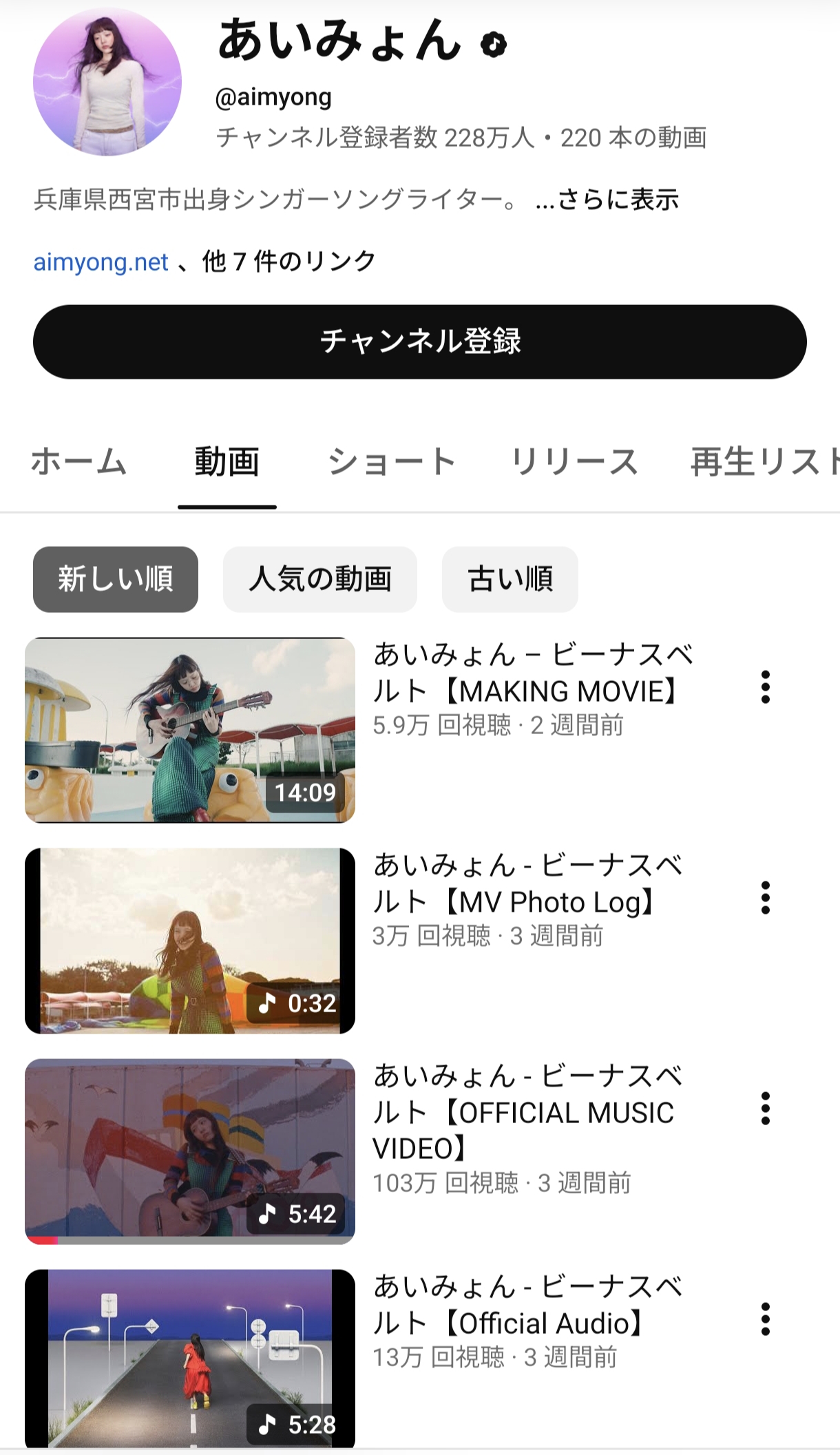Image resolution: width=840 pixels, height=1455 pixels.
Task: Open more options for MV Photo Log
Action: pyautogui.click(x=765, y=897)
